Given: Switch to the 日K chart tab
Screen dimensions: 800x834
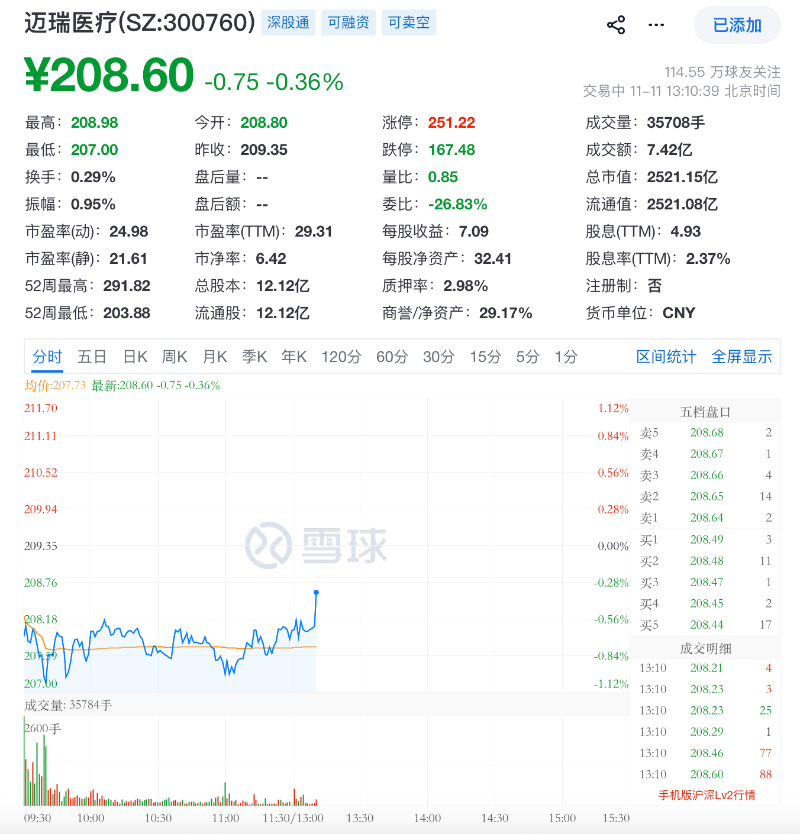Looking at the screenshot, I should (135, 356).
